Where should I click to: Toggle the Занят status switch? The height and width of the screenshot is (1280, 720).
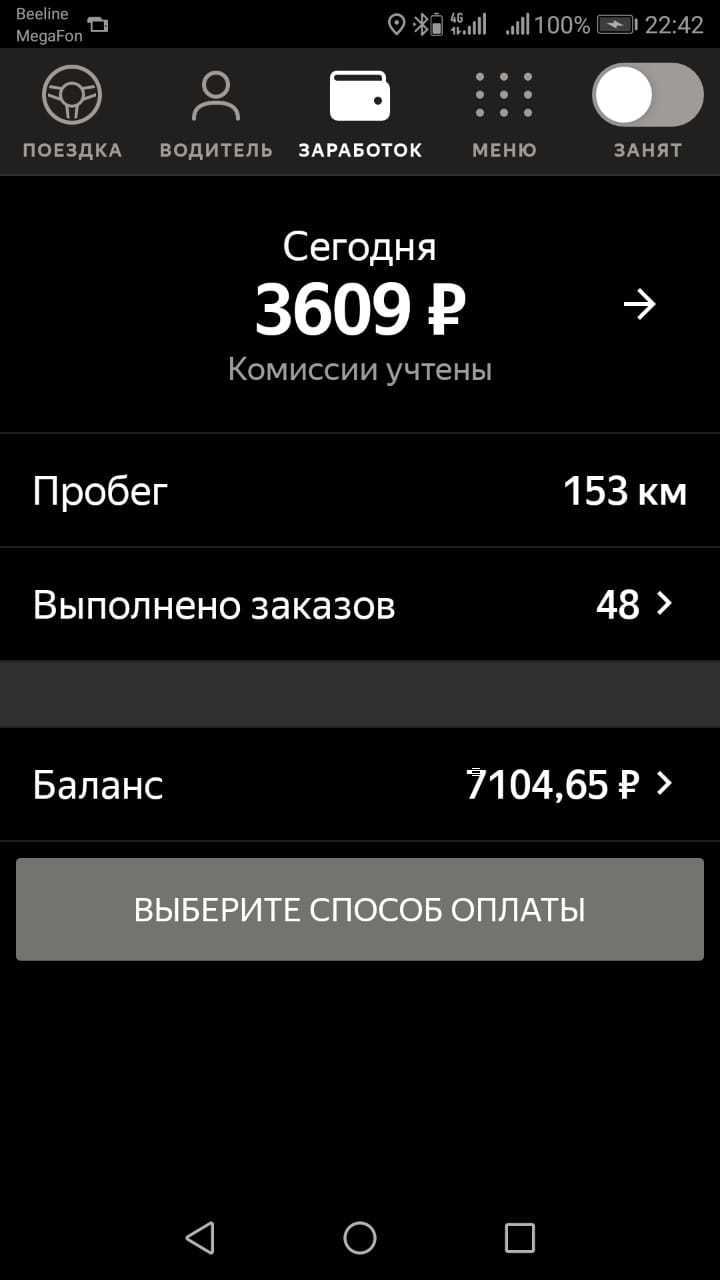click(648, 95)
